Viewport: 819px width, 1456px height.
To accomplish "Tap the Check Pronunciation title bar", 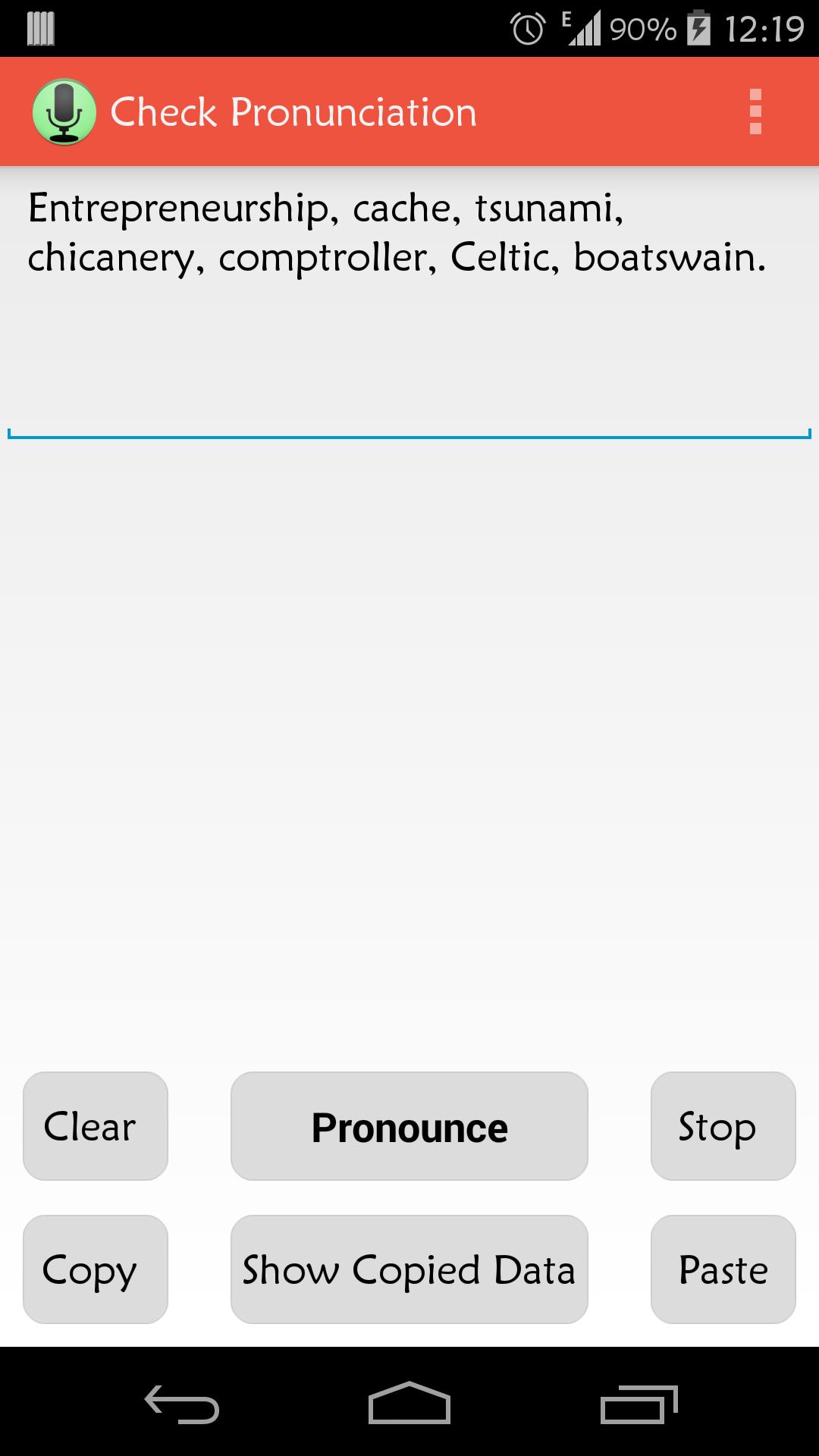I will [x=295, y=111].
